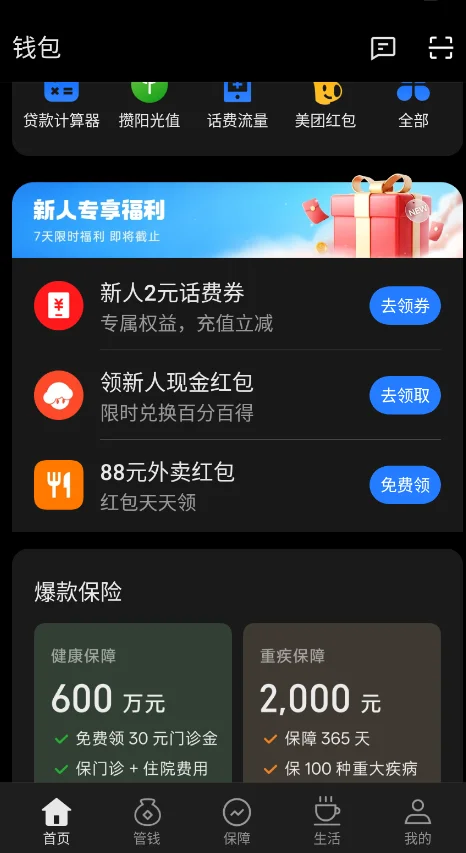This screenshot has height=853, width=466.
Task: Open the scan code icon
Action: tap(440, 48)
